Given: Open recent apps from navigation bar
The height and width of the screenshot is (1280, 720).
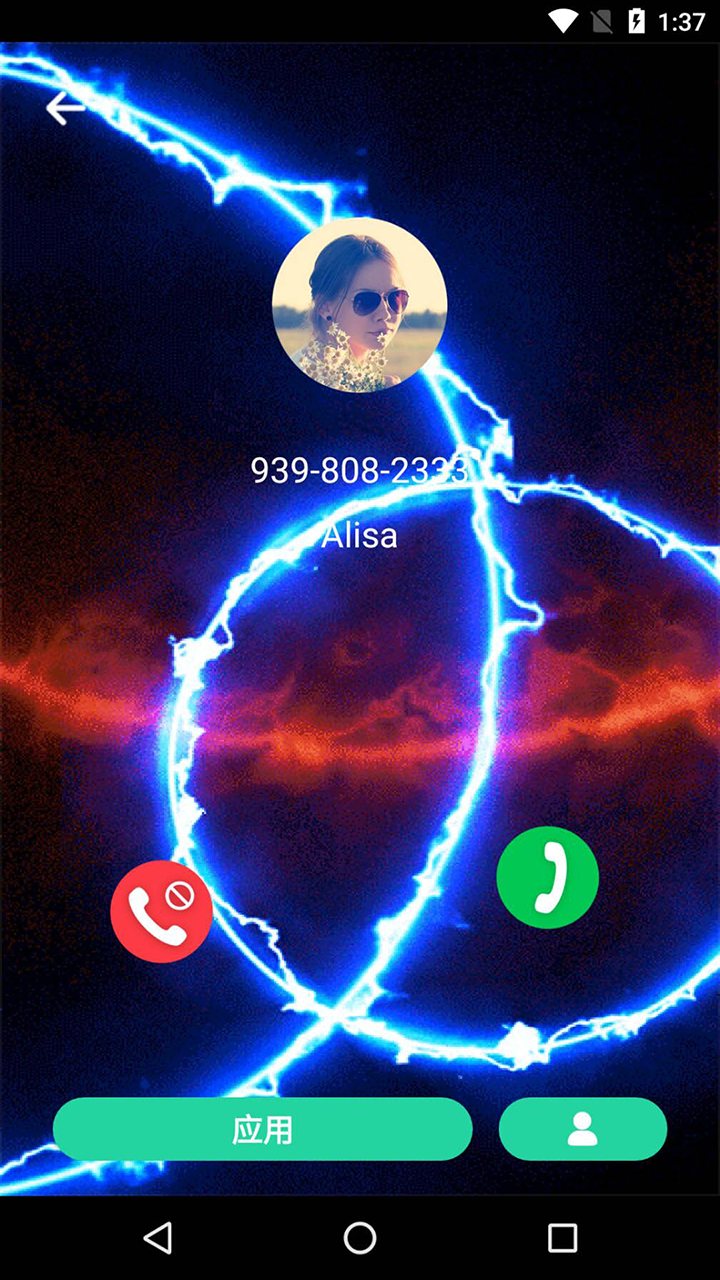Looking at the screenshot, I should (x=562, y=1238).
